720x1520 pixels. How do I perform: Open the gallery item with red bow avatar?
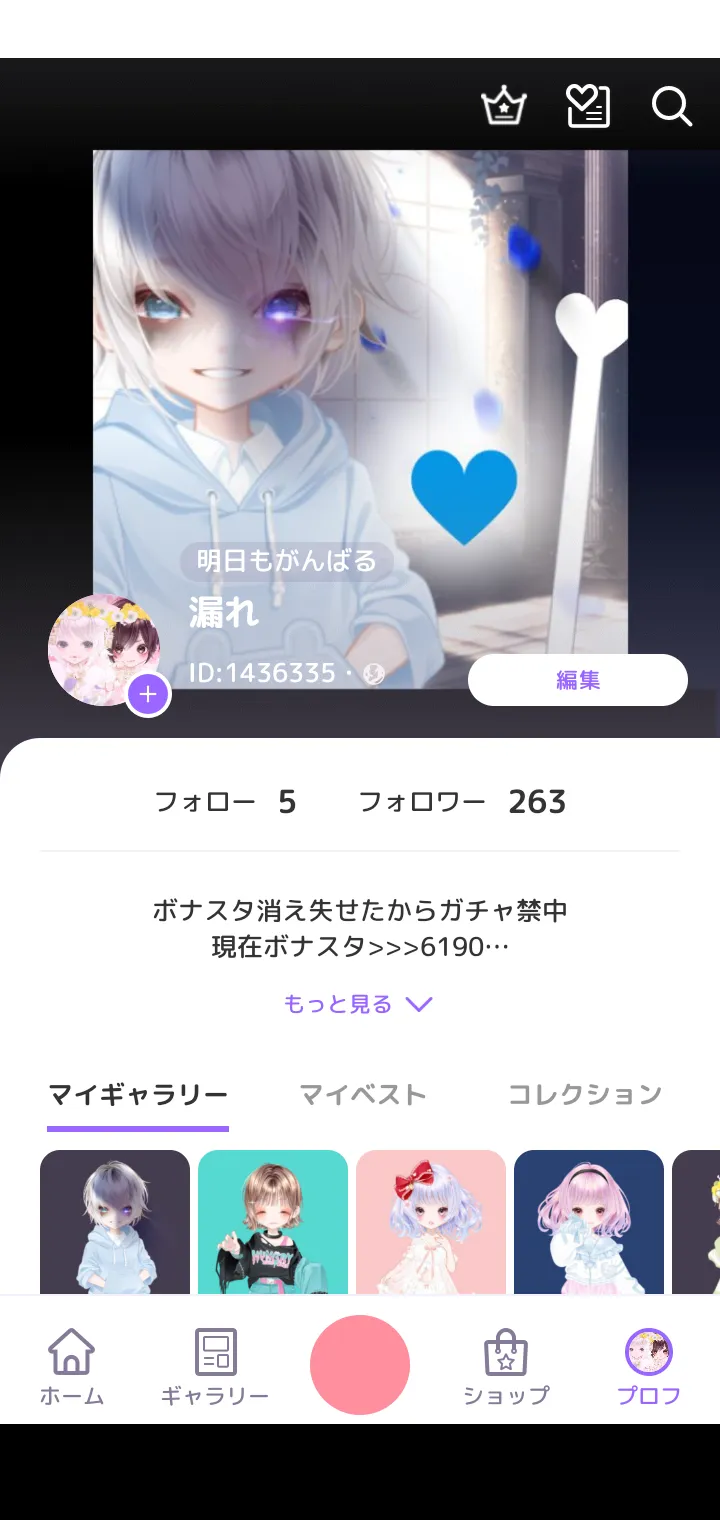pyautogui.click(x=431, y=1222)
